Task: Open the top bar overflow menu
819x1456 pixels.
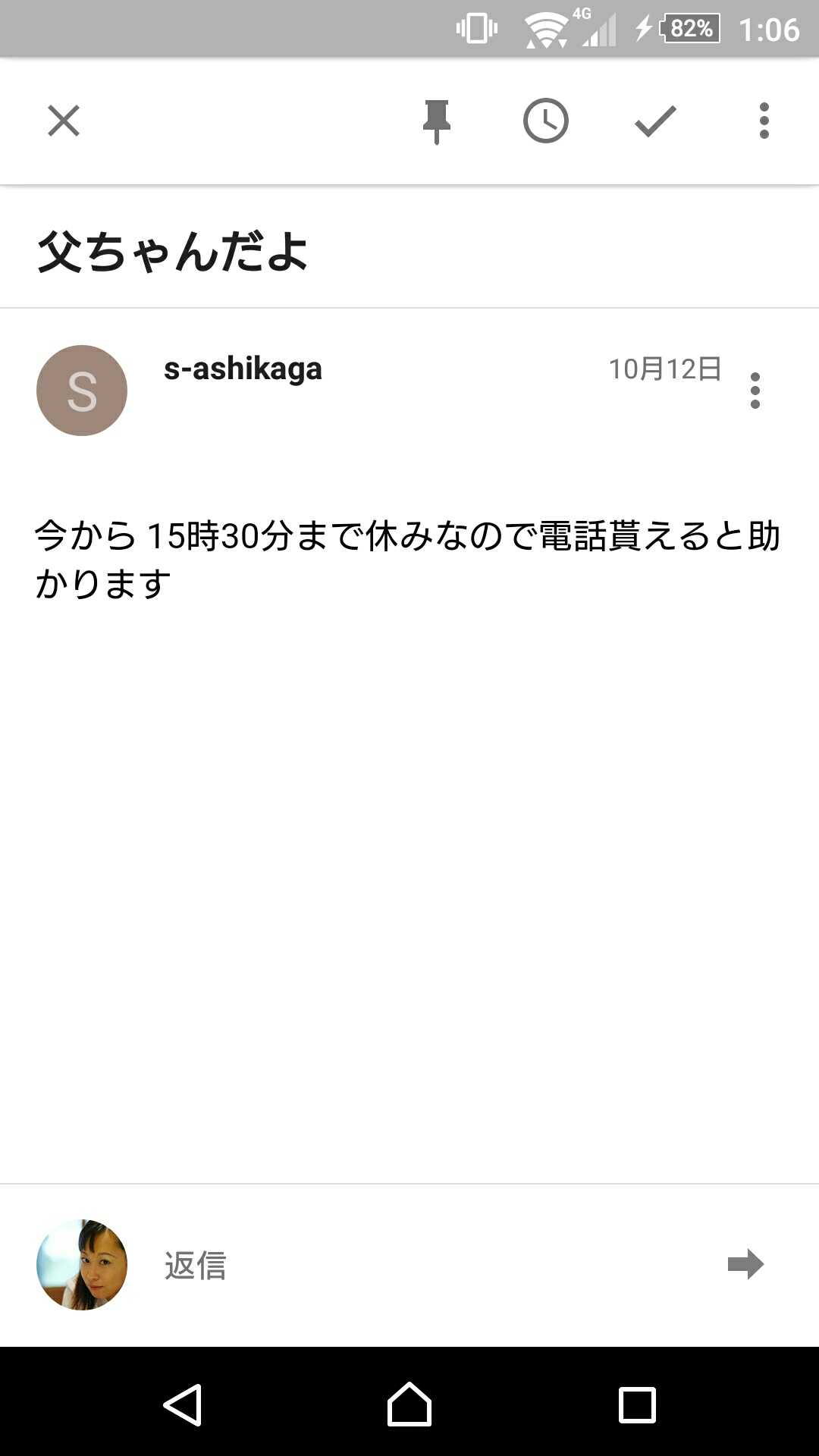Action: point(764,121)
